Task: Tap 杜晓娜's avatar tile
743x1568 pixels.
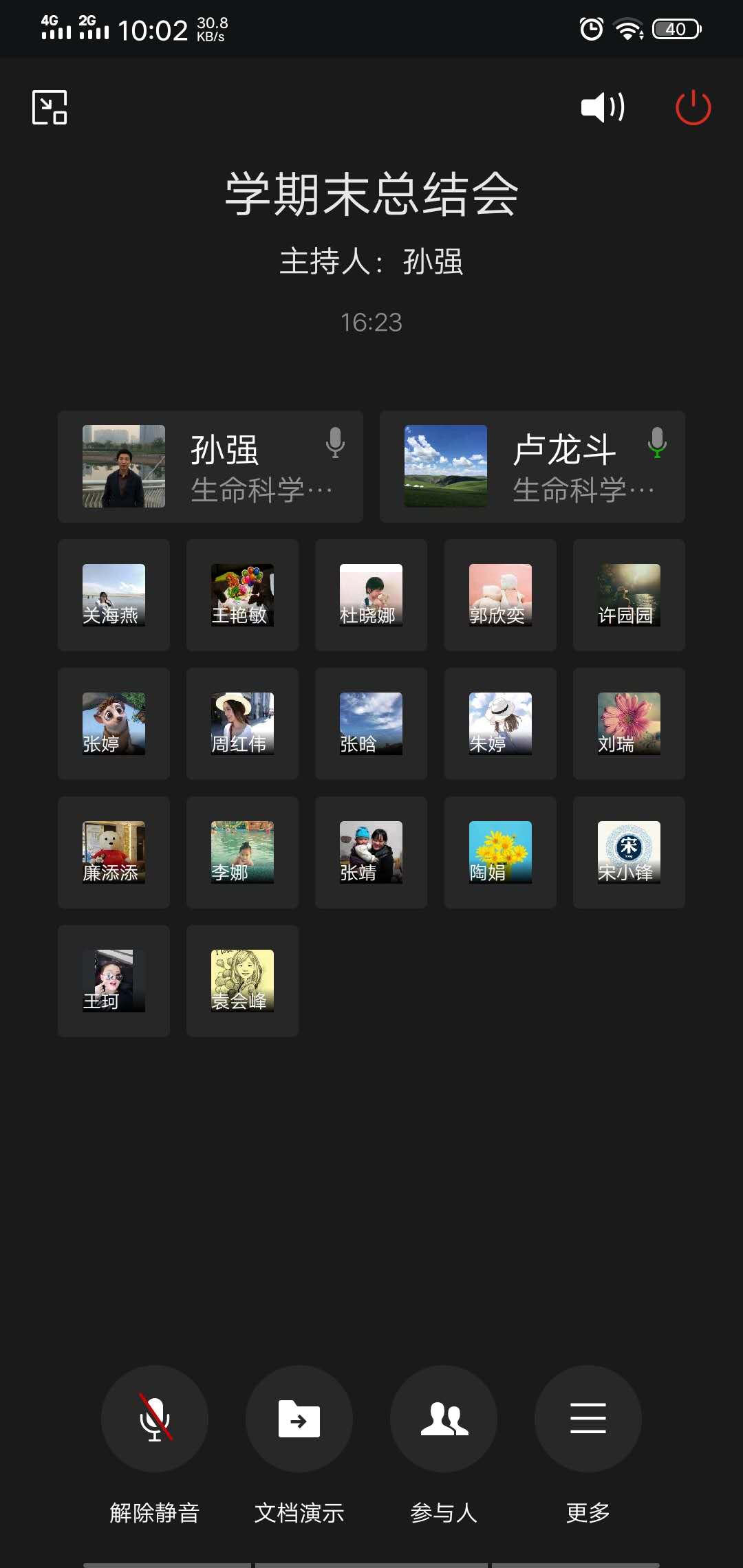Action: (371, 595)
